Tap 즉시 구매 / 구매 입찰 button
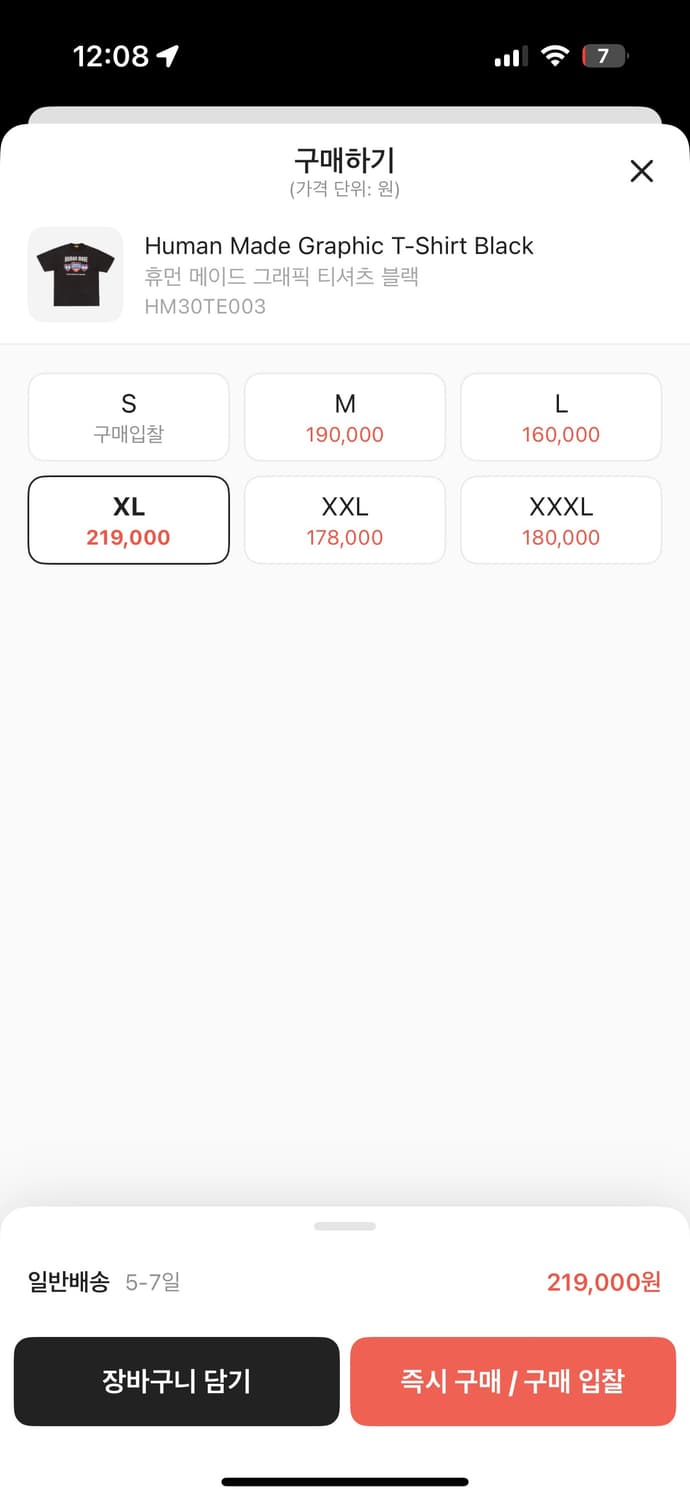 coord(513,1381)
